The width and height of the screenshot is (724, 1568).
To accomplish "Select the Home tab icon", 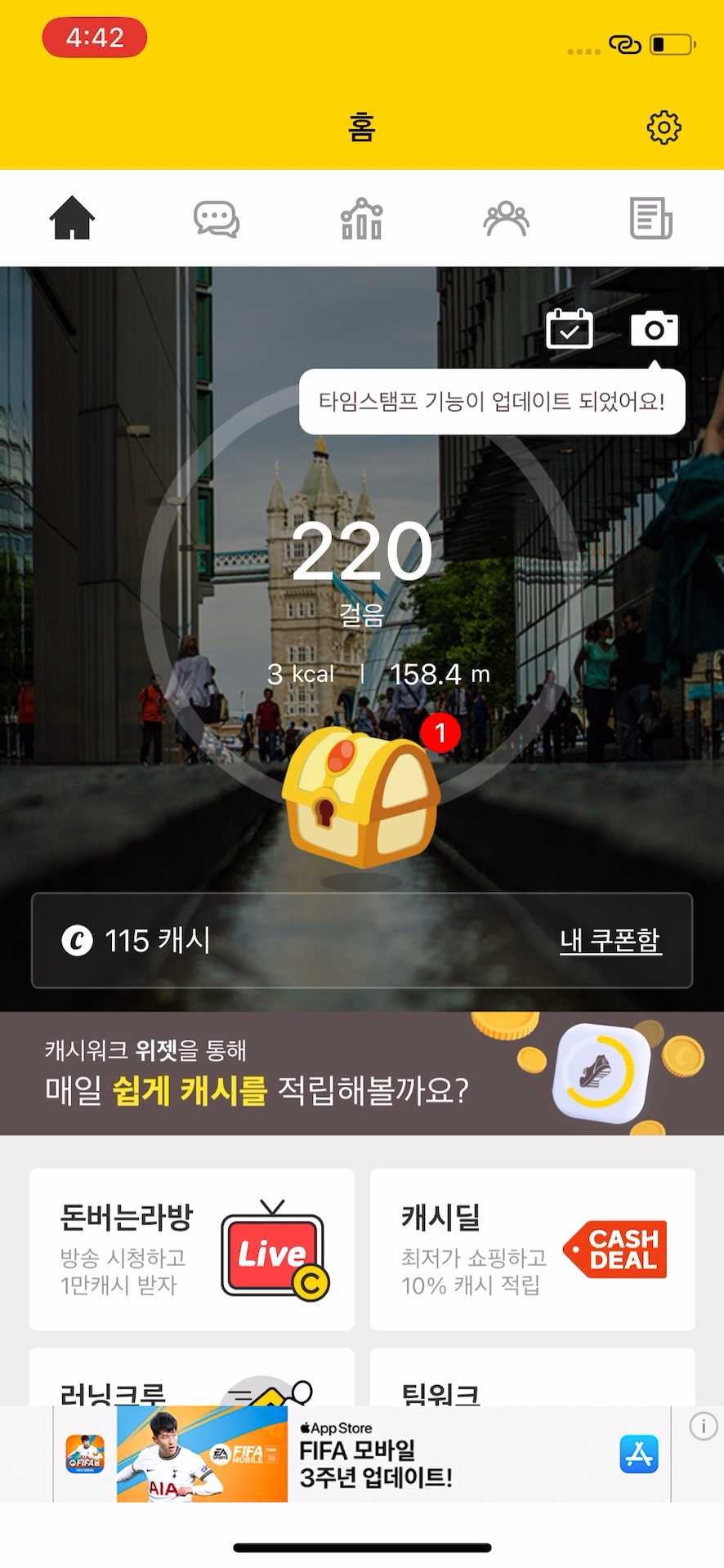I will click(x=73, y=217).
